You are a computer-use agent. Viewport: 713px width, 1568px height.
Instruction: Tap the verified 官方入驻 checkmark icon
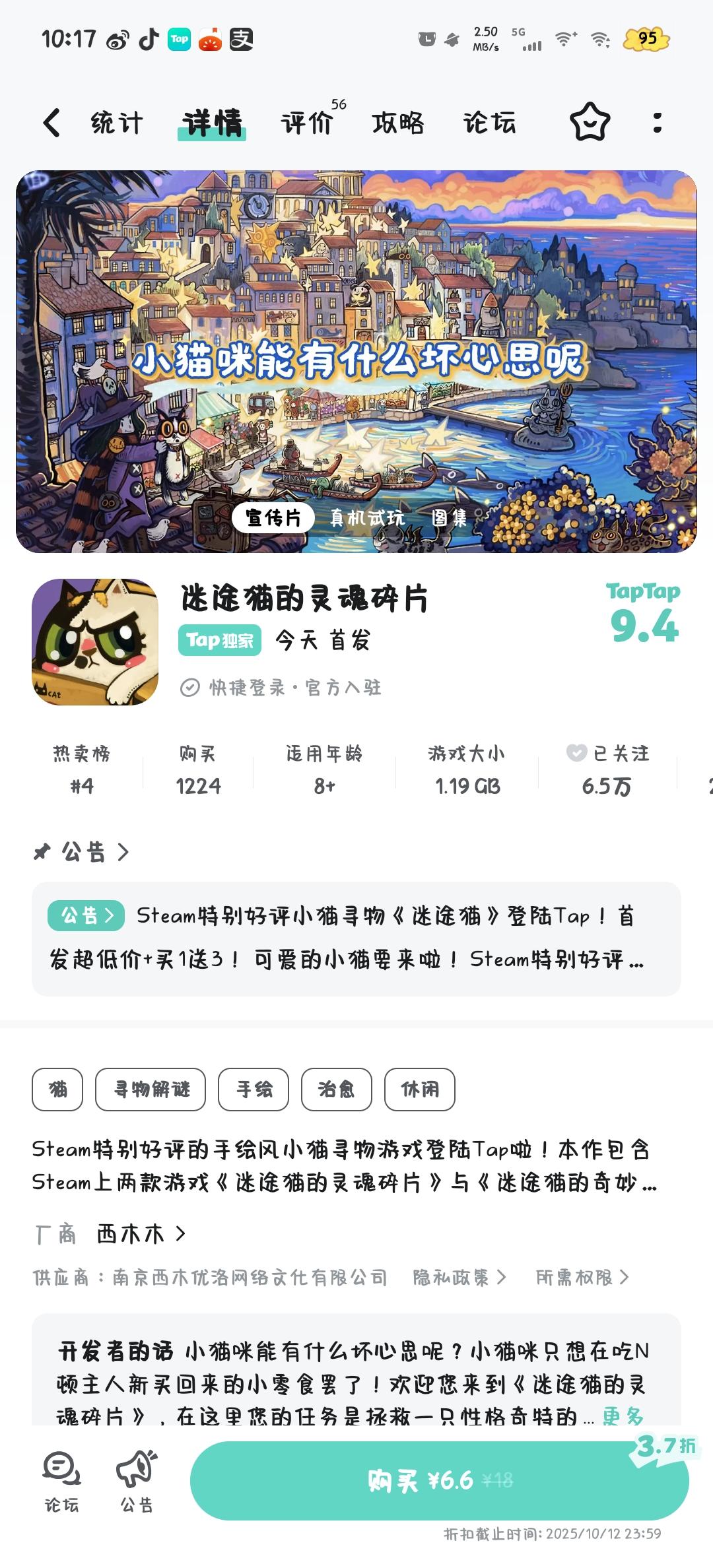coord(190,688)
